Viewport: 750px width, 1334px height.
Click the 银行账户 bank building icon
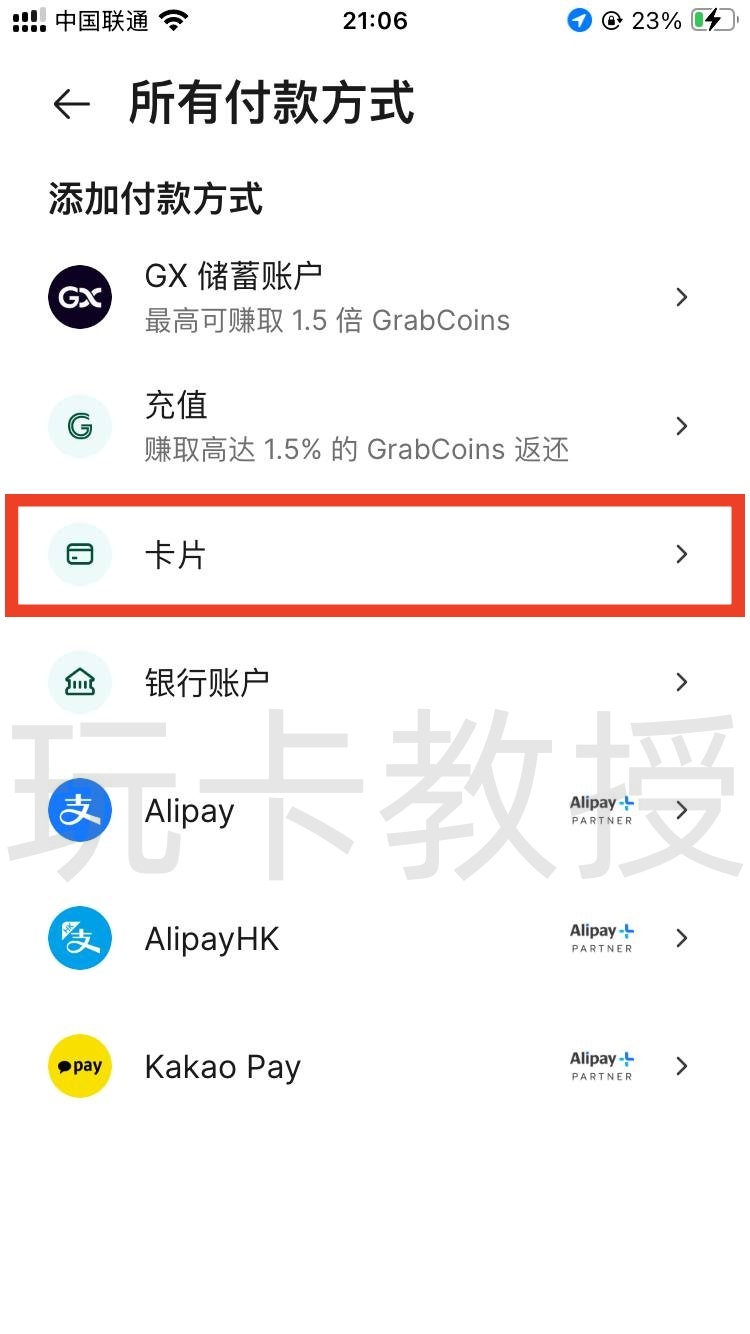click(x=80, y=682)
